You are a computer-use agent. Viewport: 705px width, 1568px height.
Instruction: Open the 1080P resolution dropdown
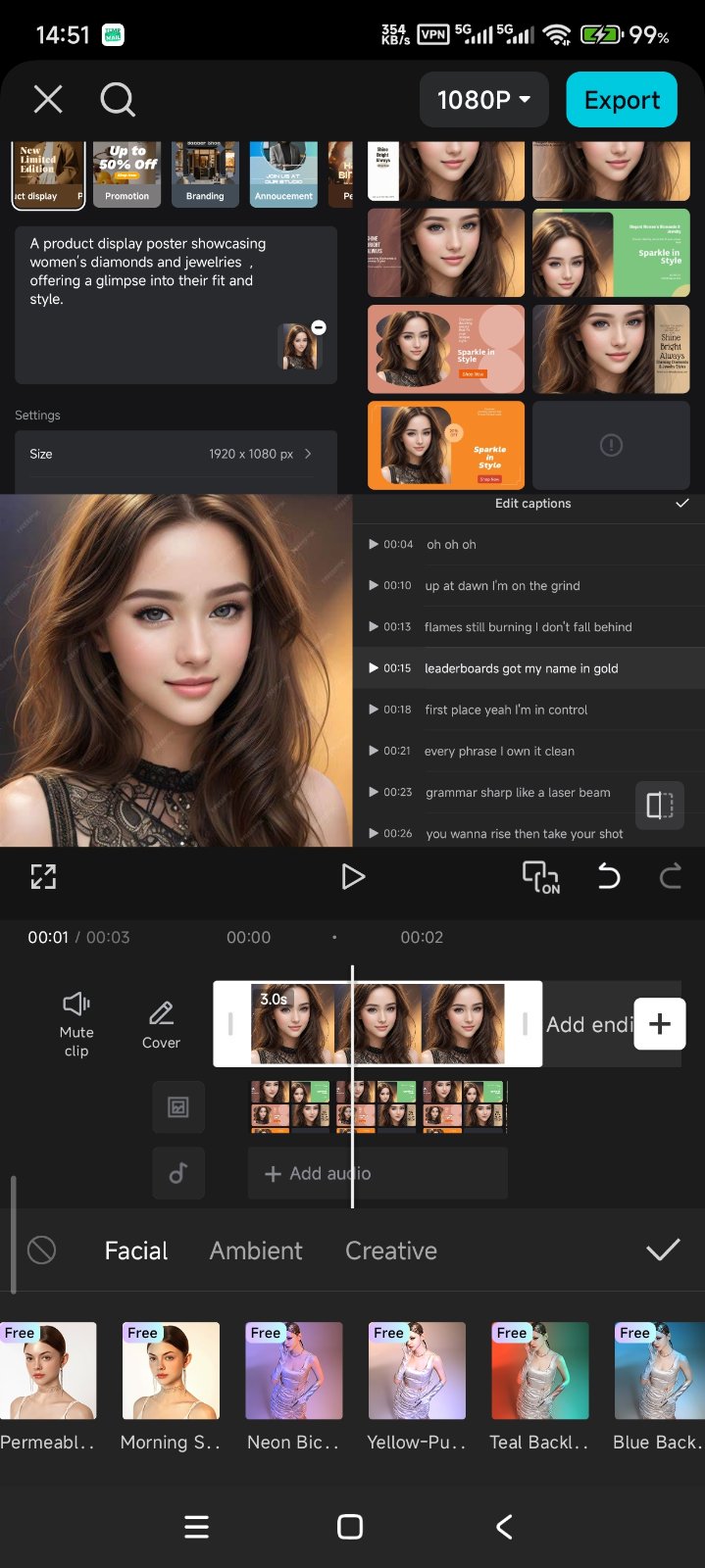click(483, 100)
